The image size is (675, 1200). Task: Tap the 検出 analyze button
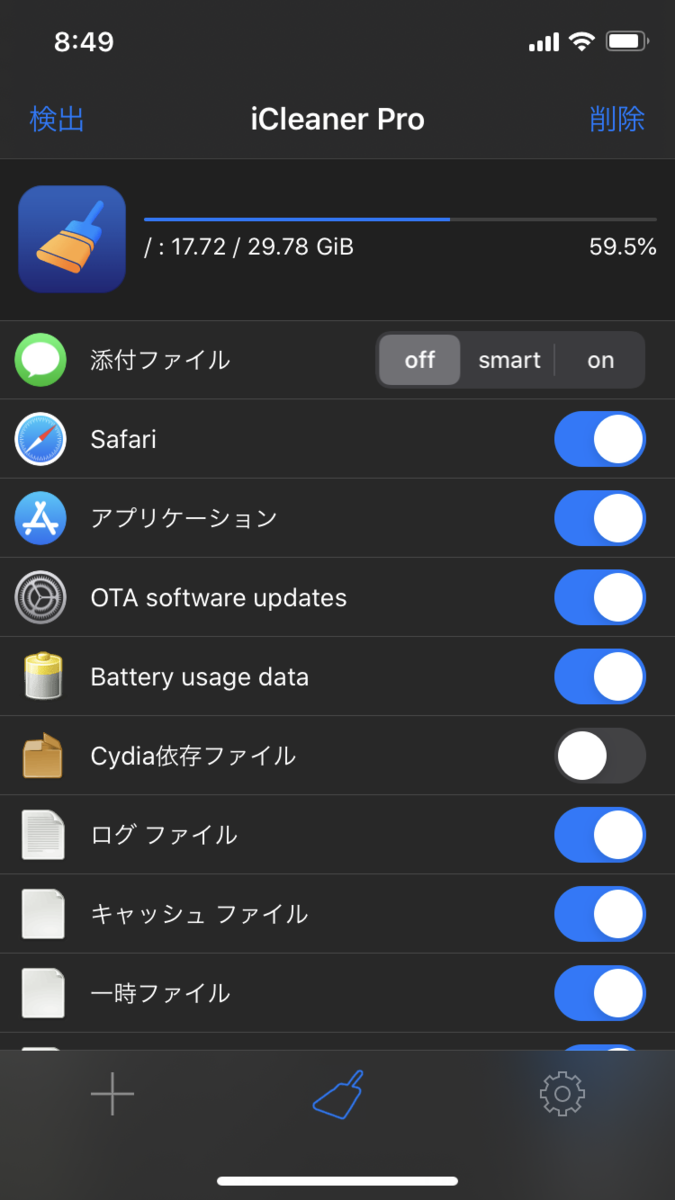coord(57,120)
